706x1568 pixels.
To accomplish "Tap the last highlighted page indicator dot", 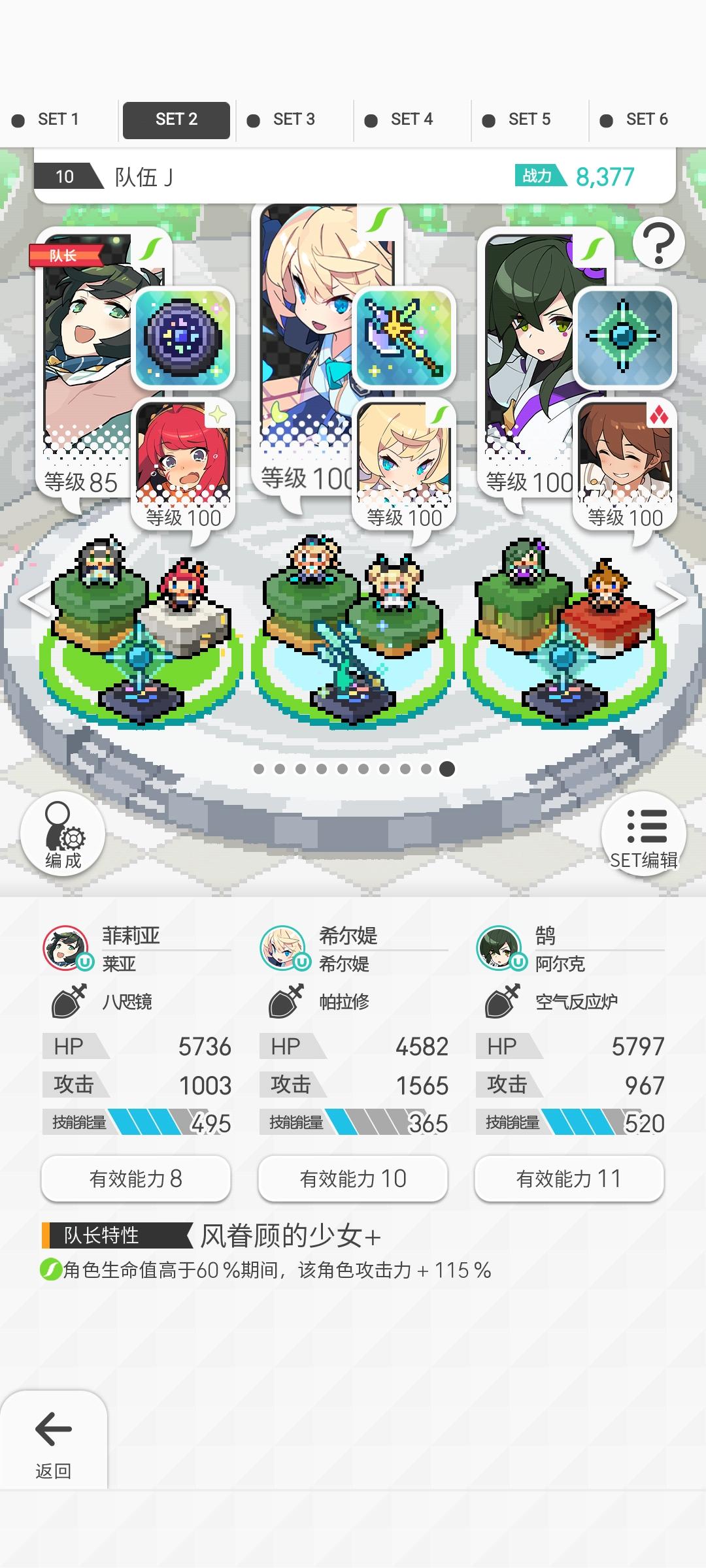I will 445,770.
